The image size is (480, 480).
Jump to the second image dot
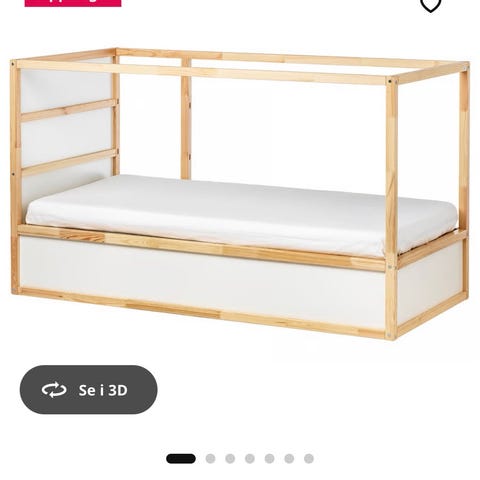(210, 459)
